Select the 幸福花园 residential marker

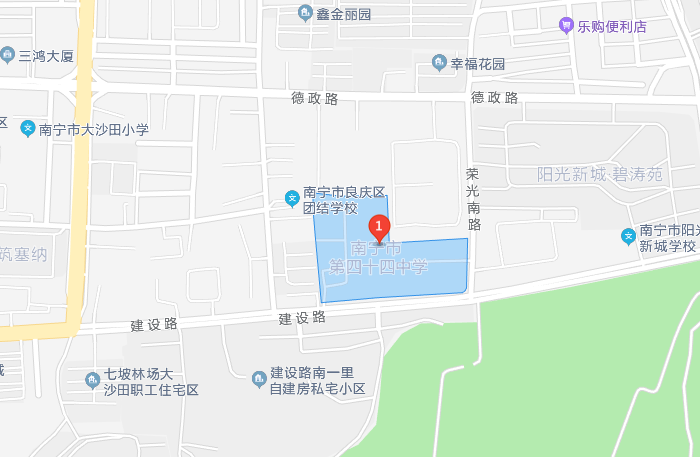(438, 64)
